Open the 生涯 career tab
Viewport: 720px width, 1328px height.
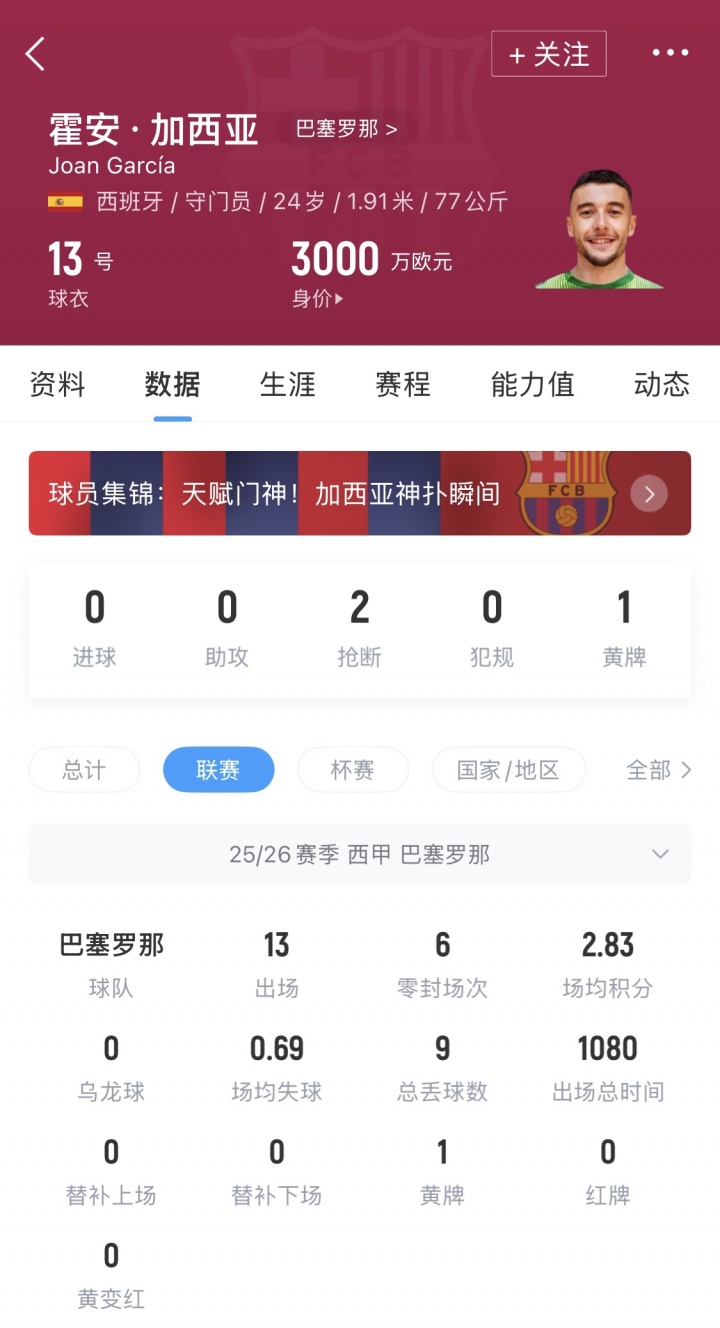(x=287, y=385)
